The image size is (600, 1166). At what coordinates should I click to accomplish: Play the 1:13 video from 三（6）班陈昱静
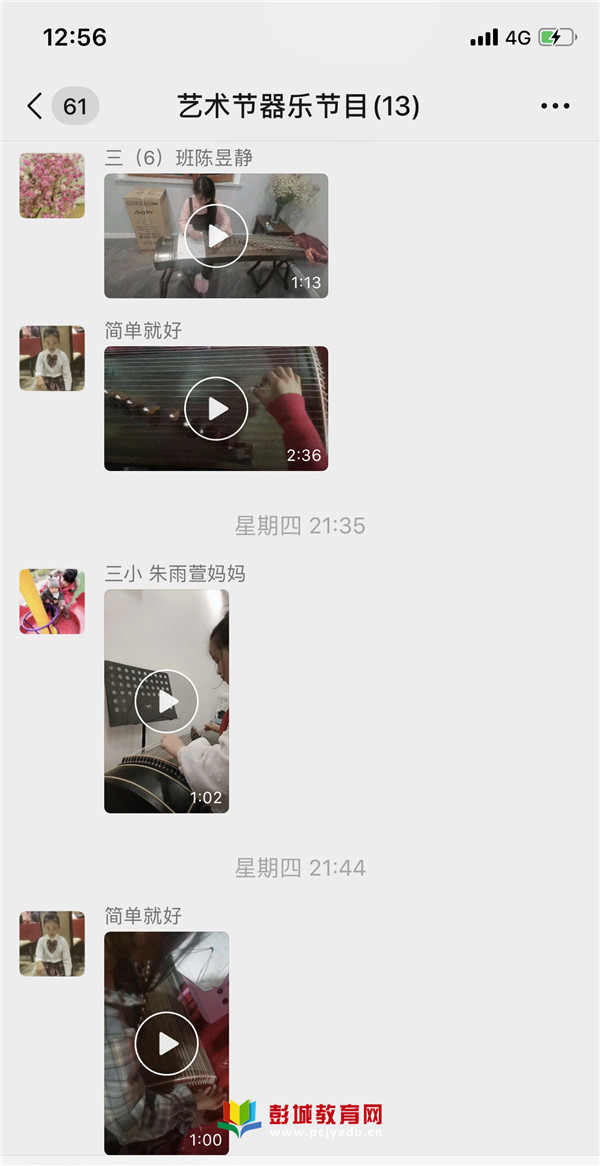[x=216, y=236]
